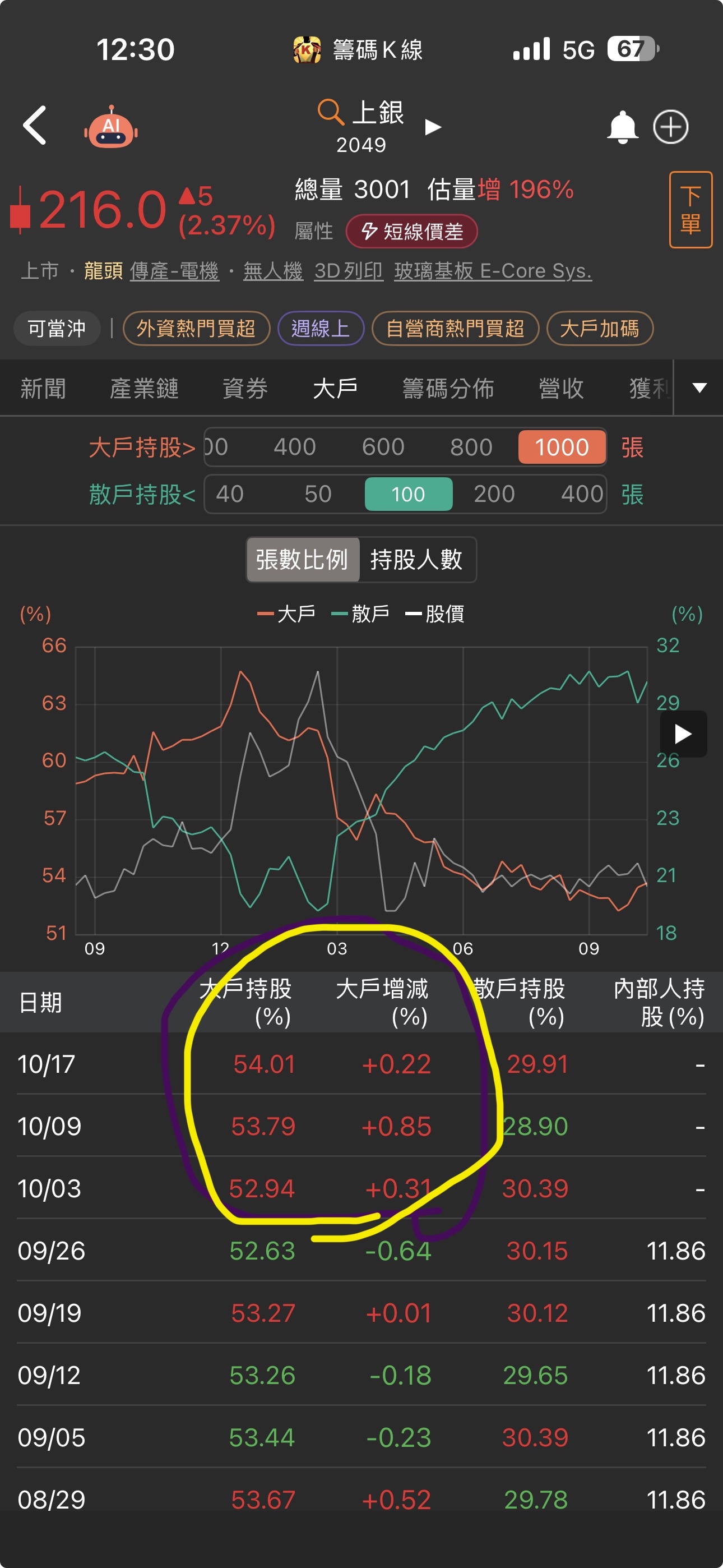This screenshot has height=1568, width=723.
Task: Open the 下單 order button
Action: pos(690,209)
